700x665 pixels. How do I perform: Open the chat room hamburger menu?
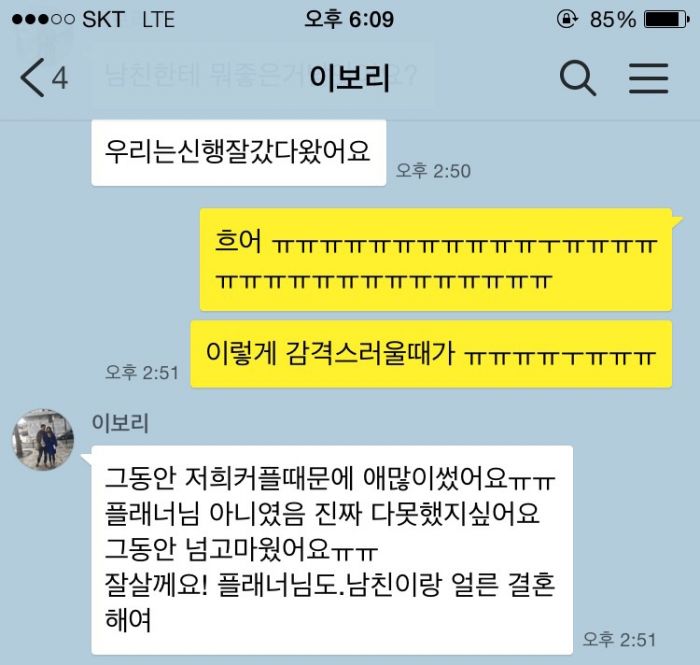pos(648,78)
